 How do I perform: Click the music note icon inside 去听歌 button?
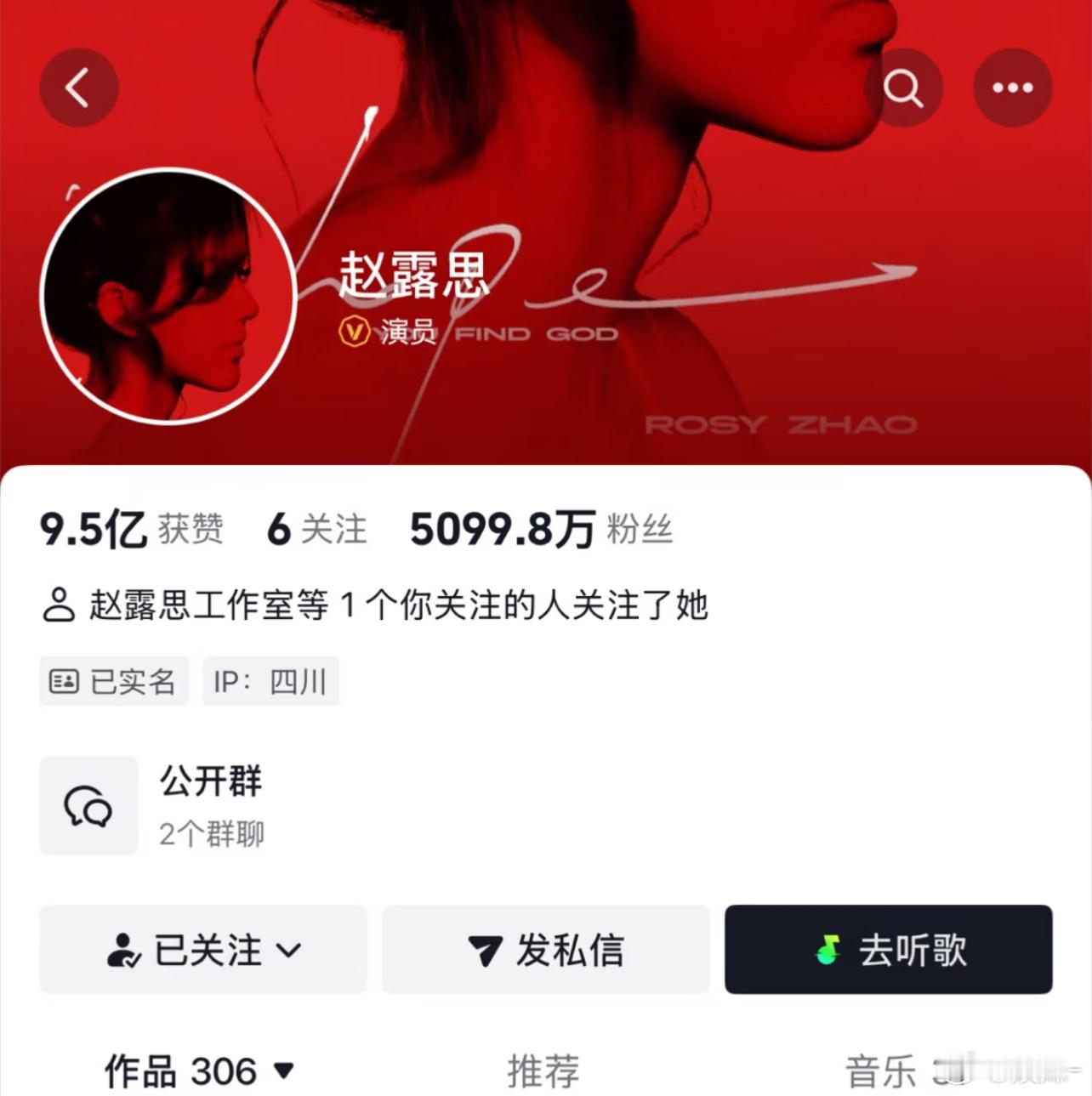[827, 951]
